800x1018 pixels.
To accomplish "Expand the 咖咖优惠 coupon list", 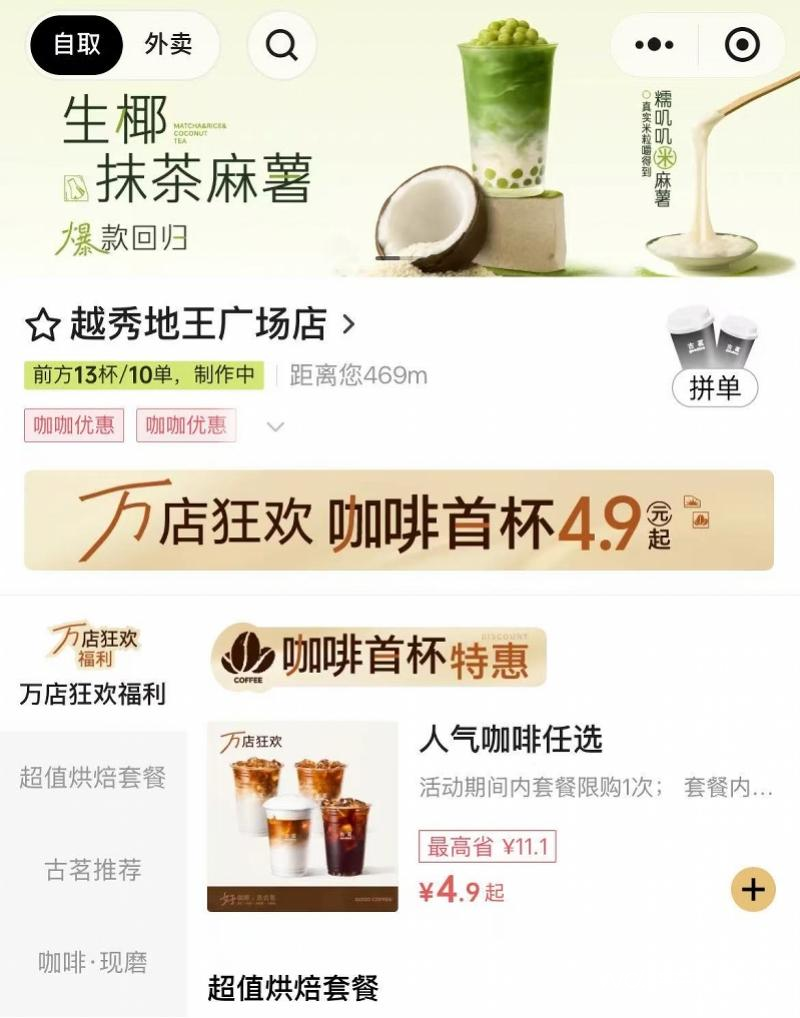I will click(276, 427).
